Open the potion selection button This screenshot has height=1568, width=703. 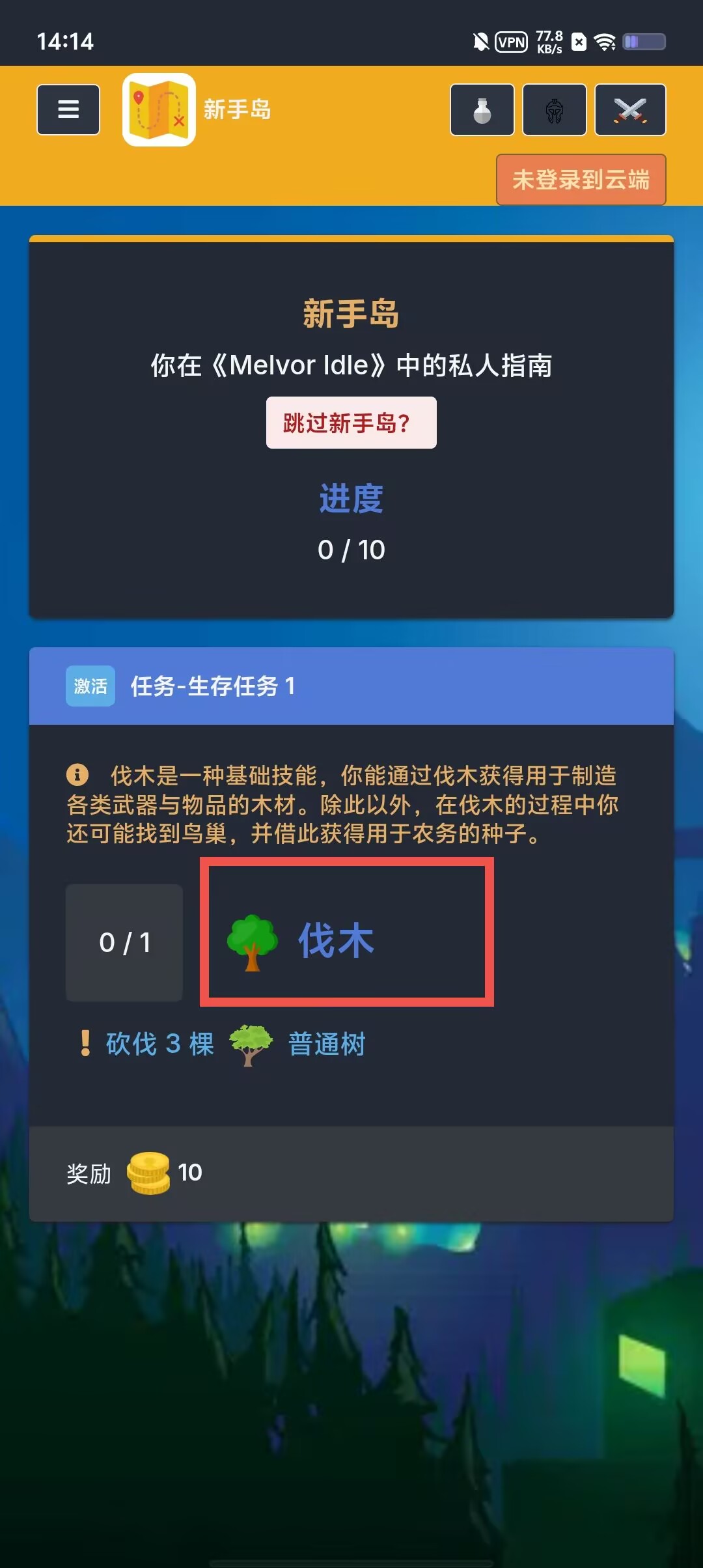482,109
